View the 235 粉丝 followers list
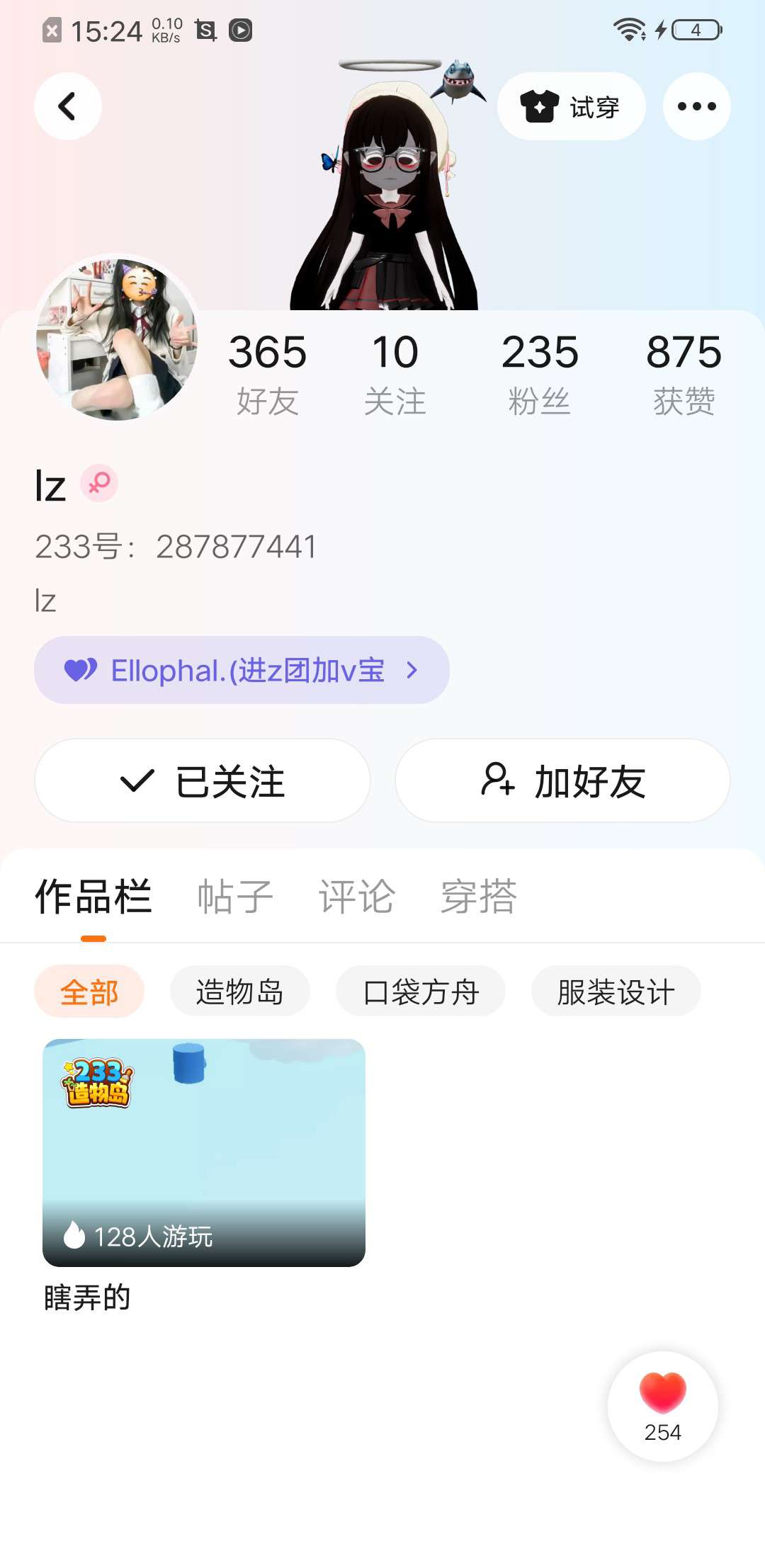This screenshot has width=765, height=1568. (x=540, y=373)
